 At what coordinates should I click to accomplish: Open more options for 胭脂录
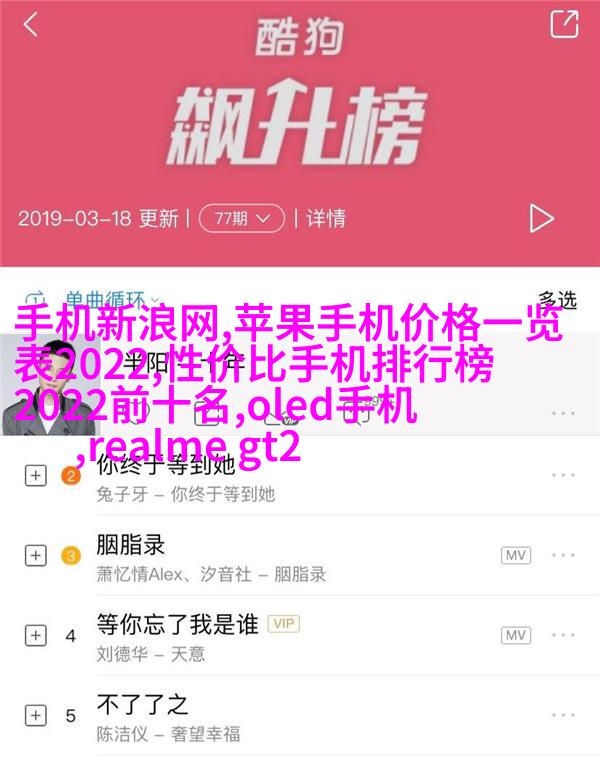[x=563, y=555]
